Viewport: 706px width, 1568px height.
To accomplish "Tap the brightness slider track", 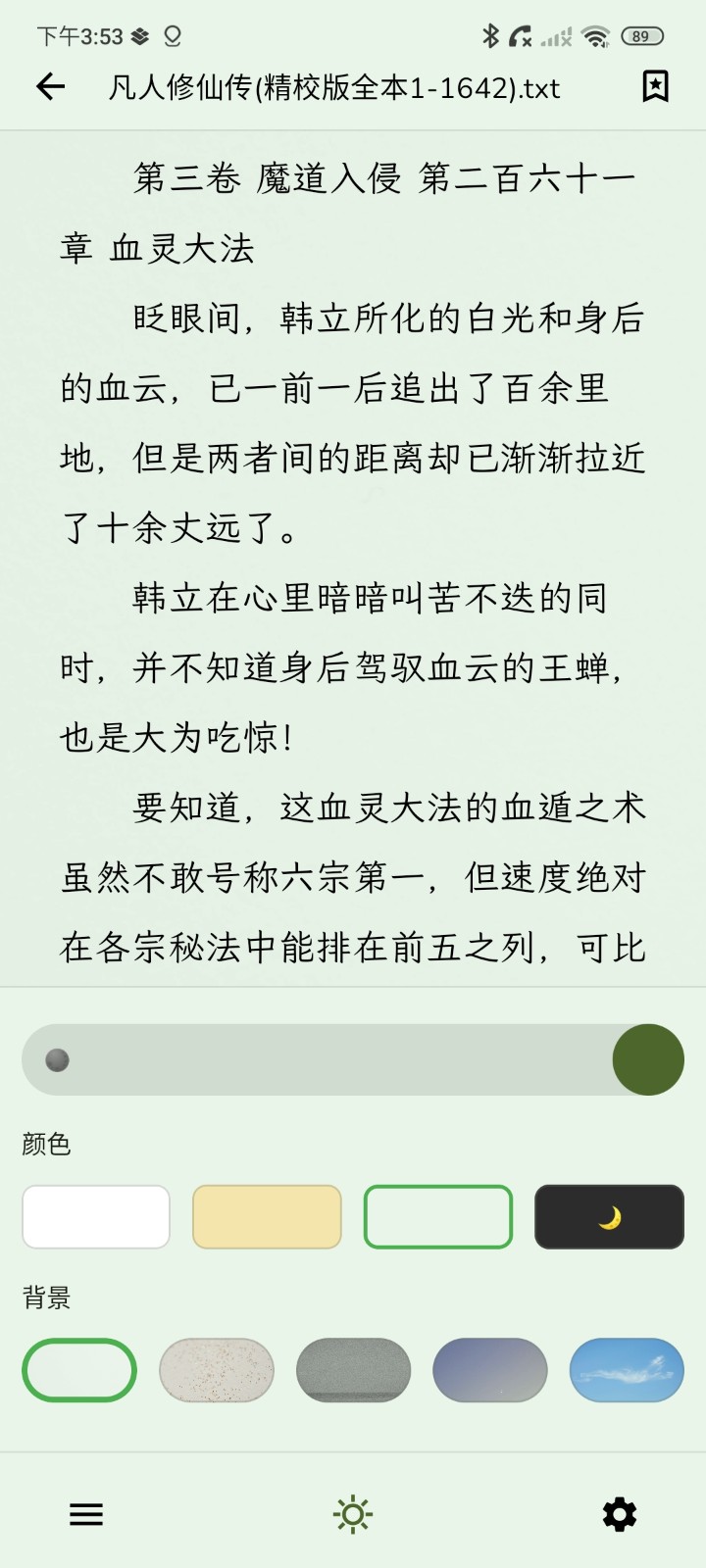I will point(333,1060).
